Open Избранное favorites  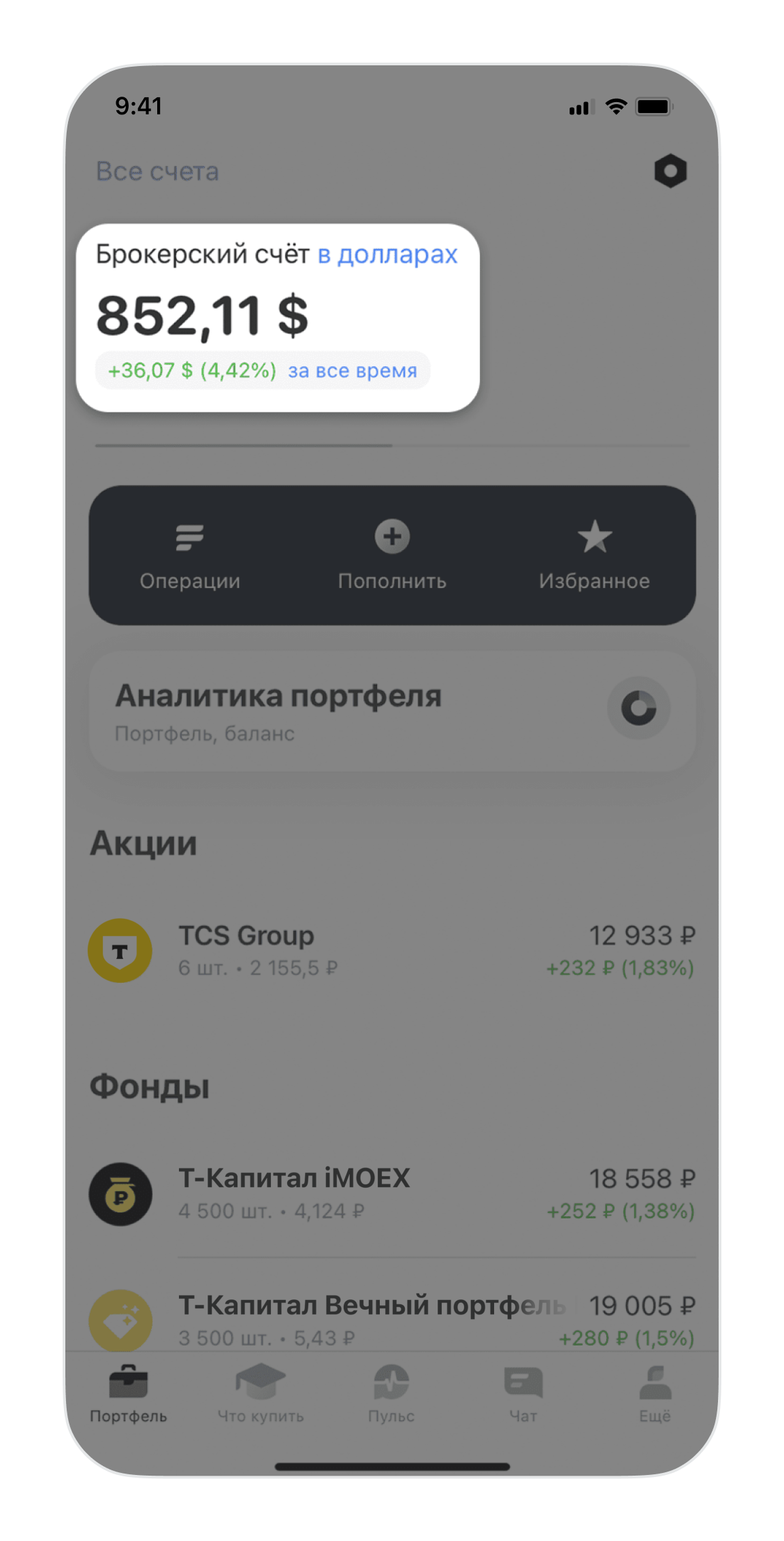(594, 555)
